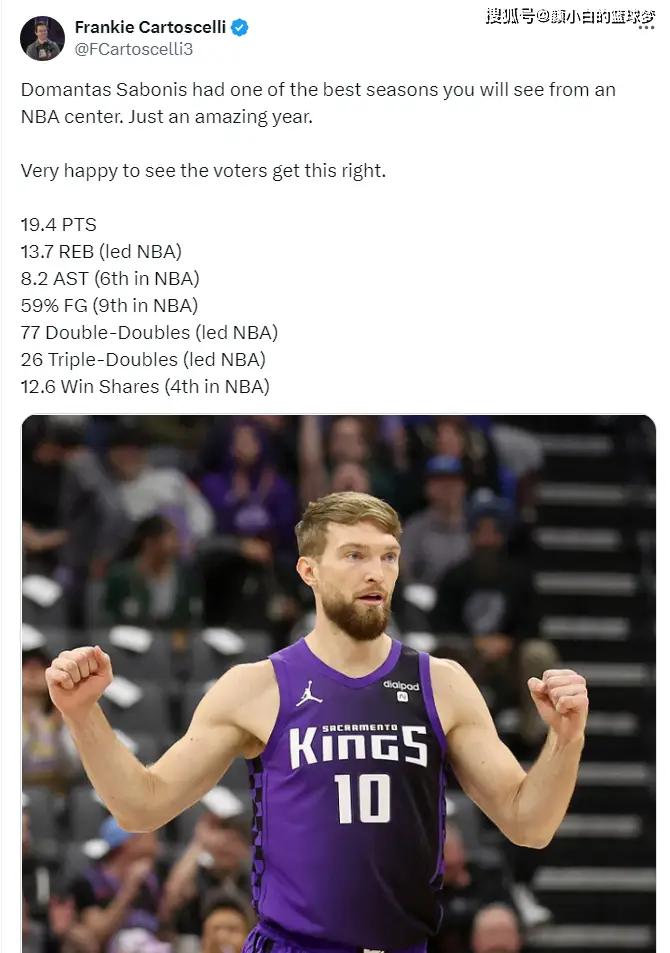The height and width of the screenshot is (953, 670).
Task: View the attached Sabonis Kings photo
Action: (339, 683)
